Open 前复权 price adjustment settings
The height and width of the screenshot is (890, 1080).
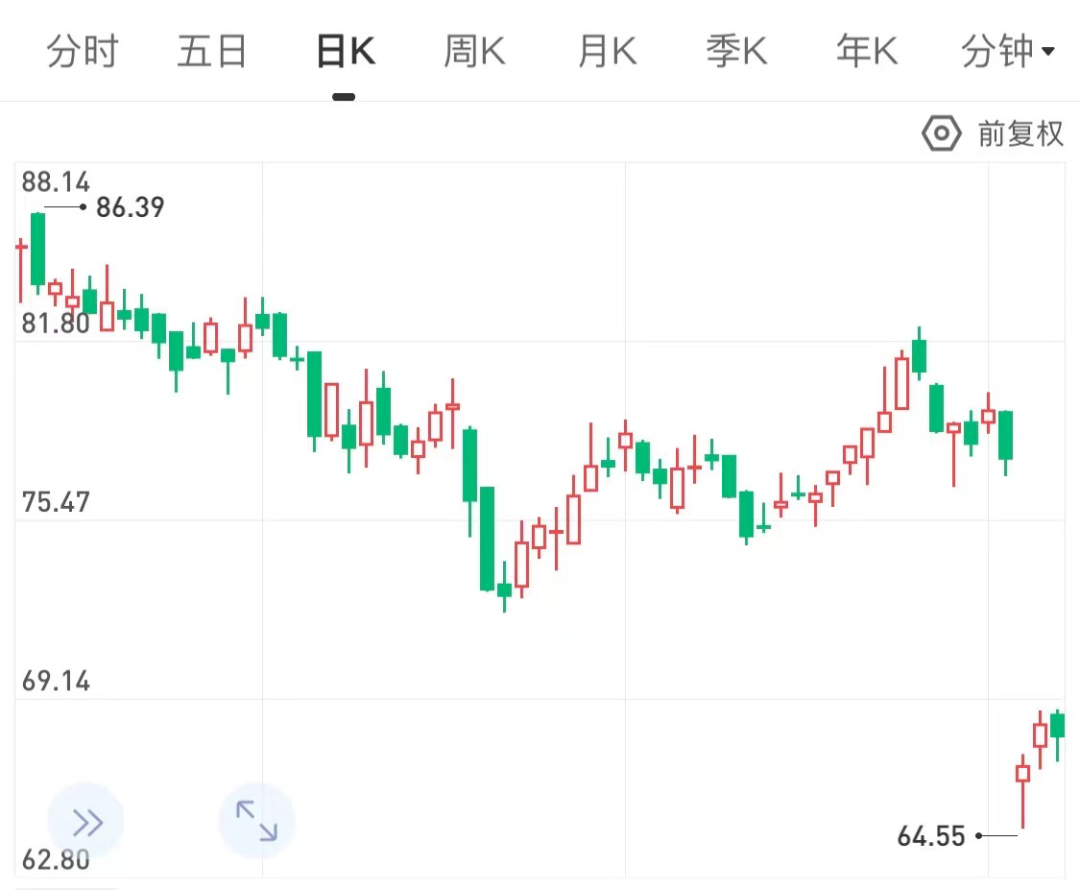[993, 134]
